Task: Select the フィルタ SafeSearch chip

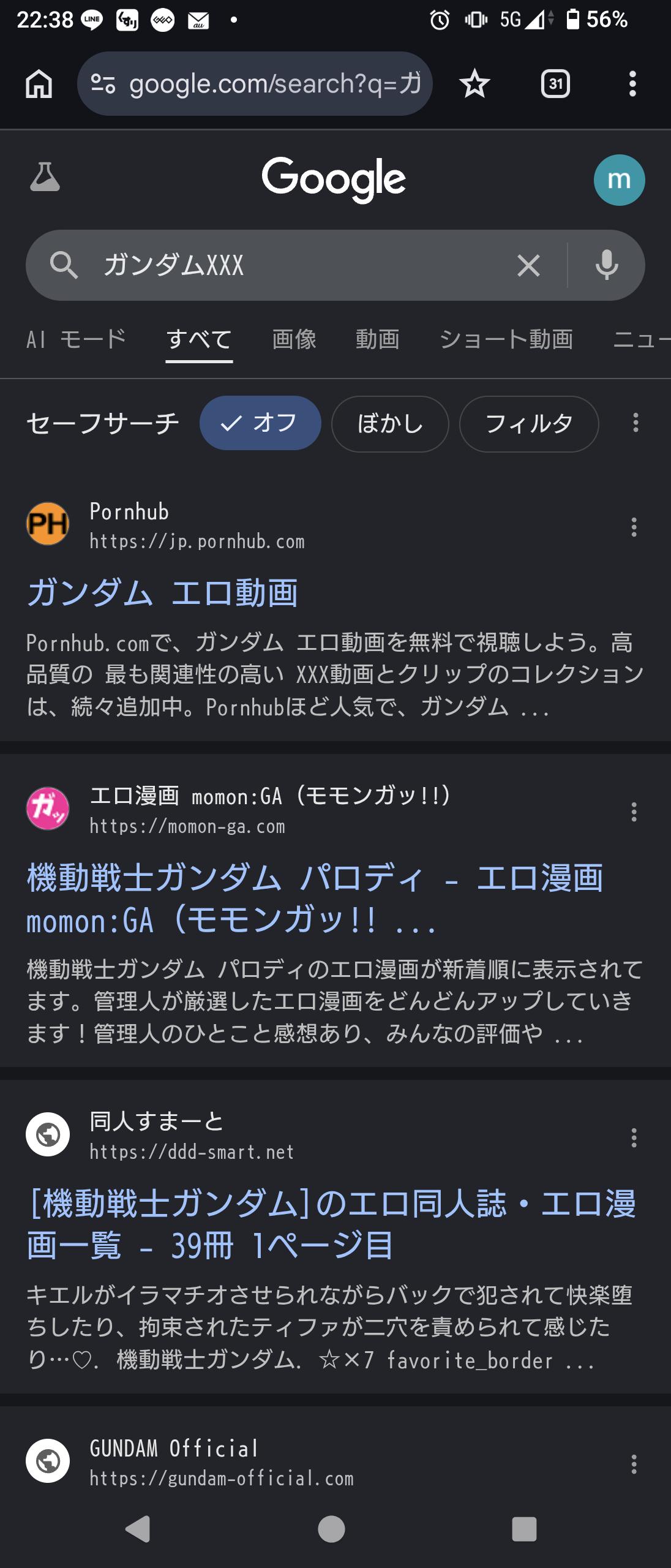Action: tap(528, 423)
